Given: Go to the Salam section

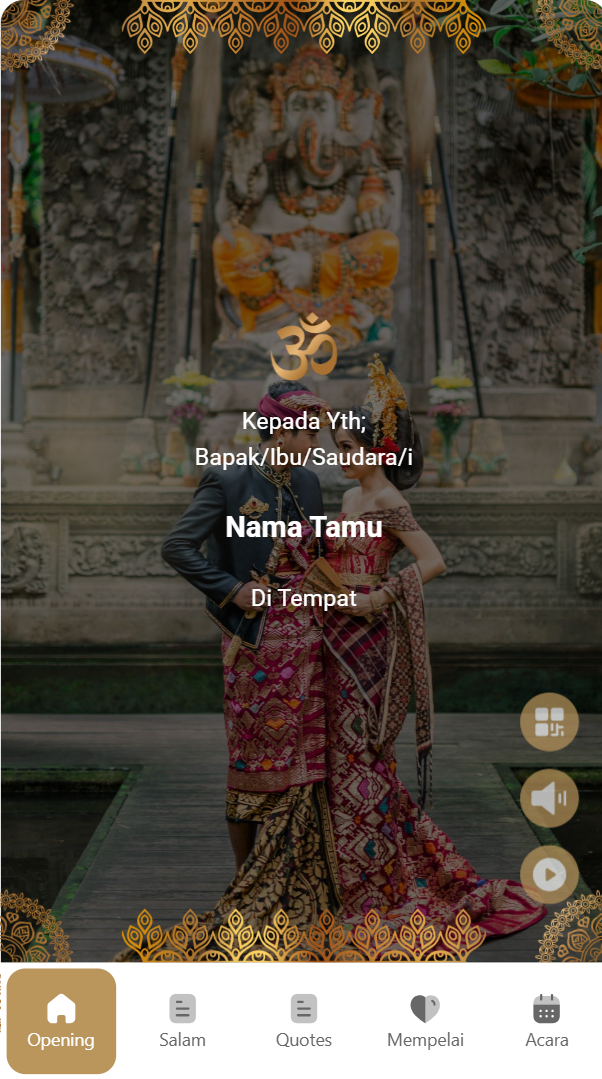Looking at the screenshot, I should pyautogui.click(x=182, y=1021).
